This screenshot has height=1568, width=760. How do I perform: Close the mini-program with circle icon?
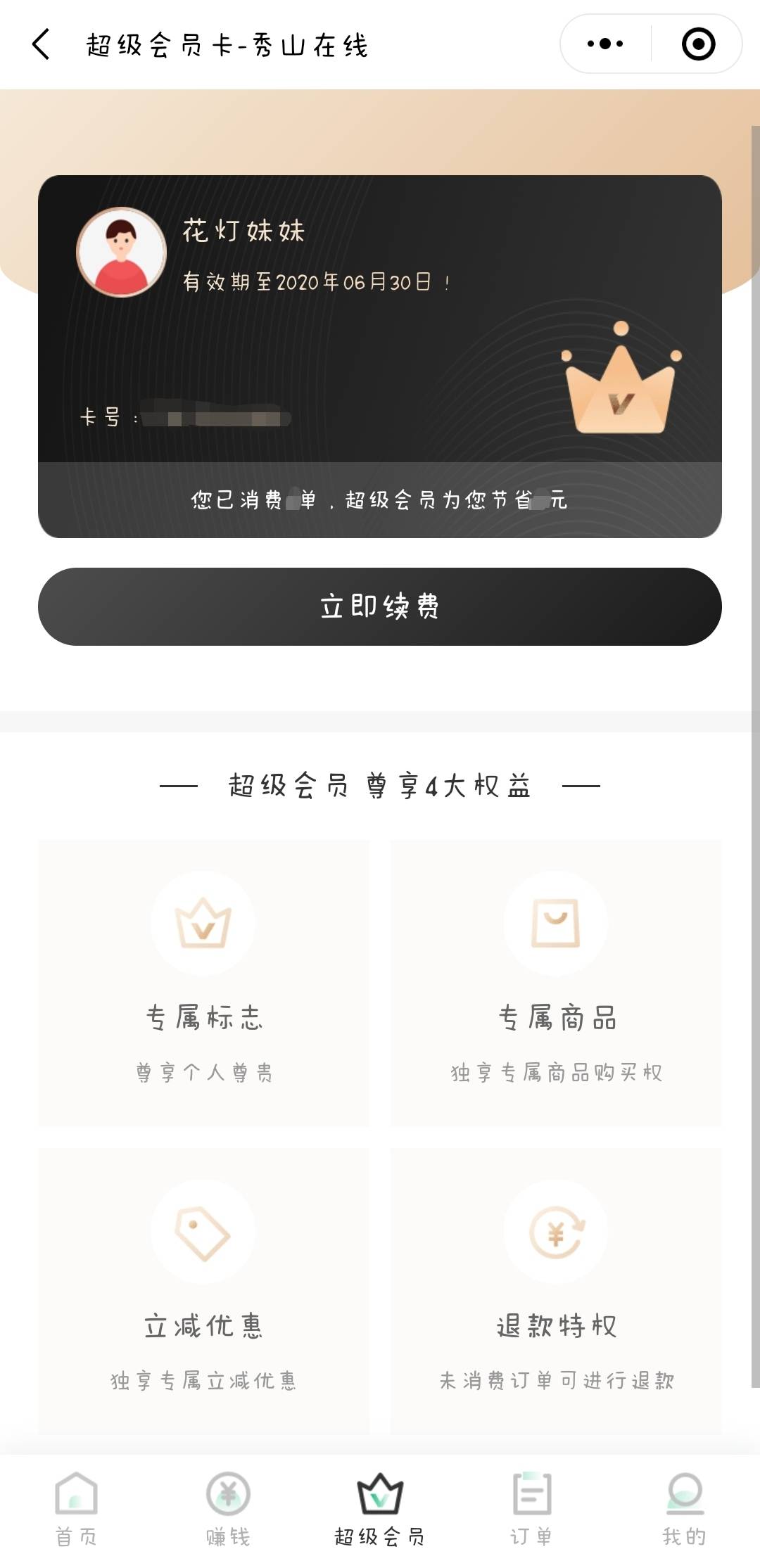pyautogui.click(x=698, y=44)
